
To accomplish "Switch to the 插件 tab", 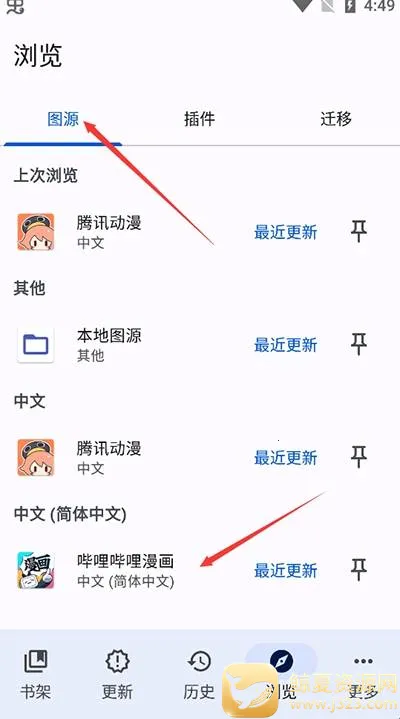I will coord(200,119).
